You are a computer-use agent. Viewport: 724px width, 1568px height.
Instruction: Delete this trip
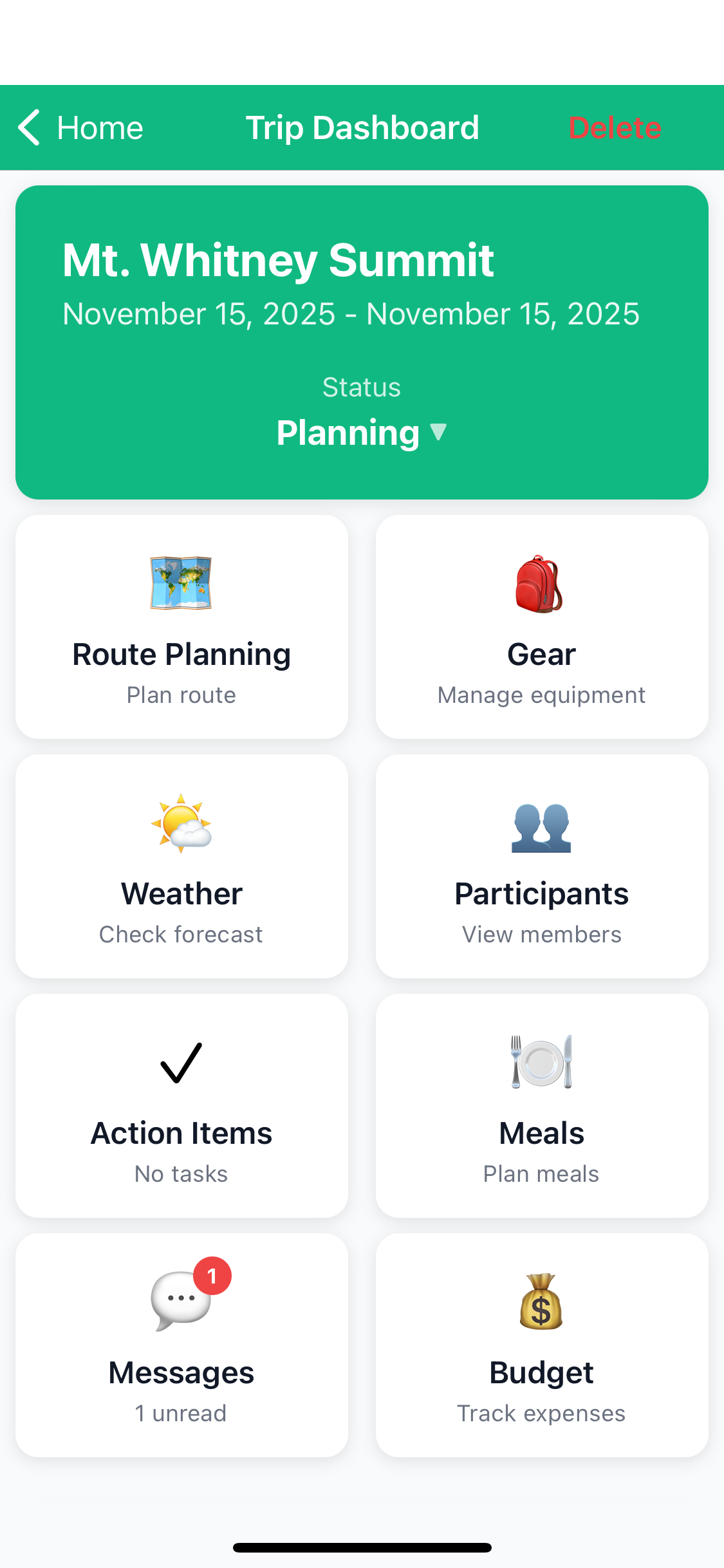click(615, 127)
